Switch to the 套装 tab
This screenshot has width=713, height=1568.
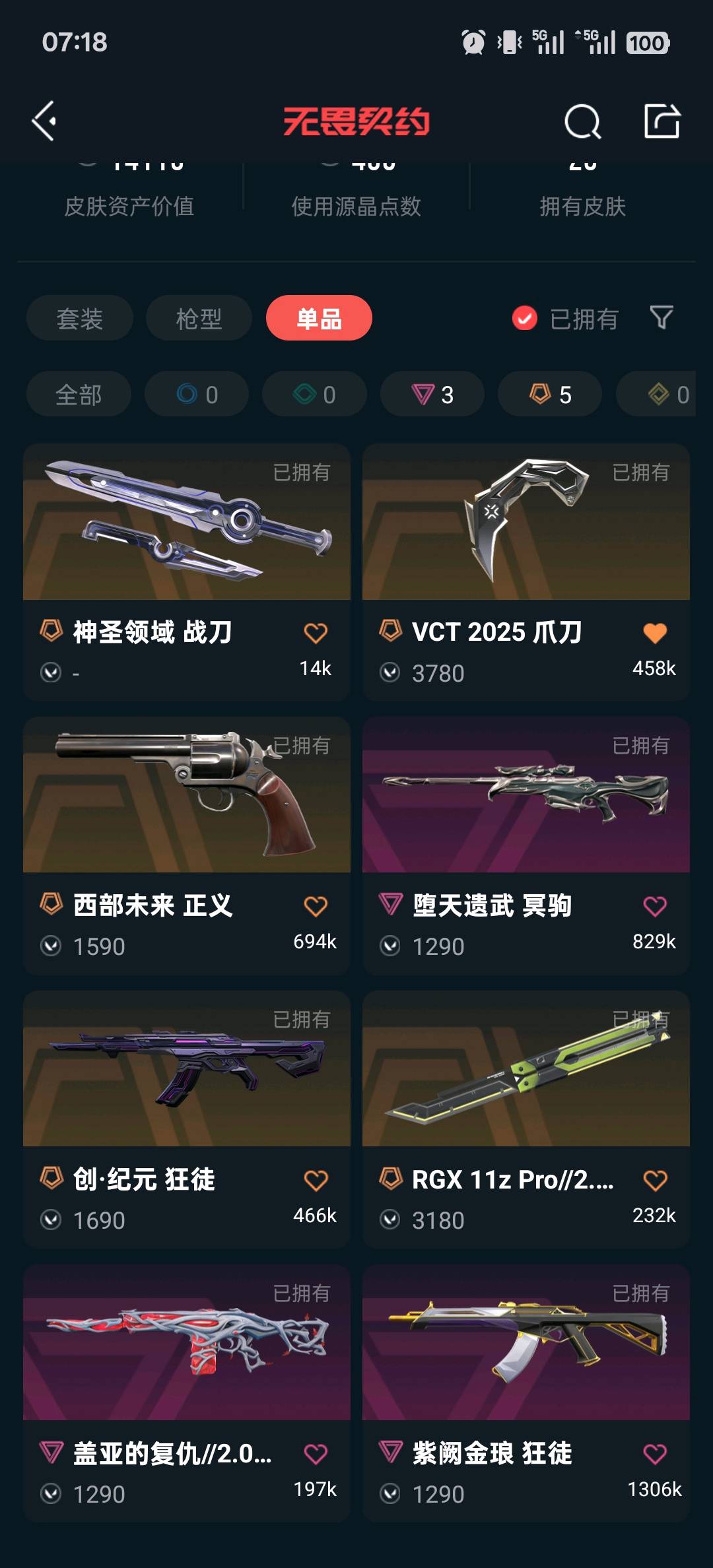point(79,319)
